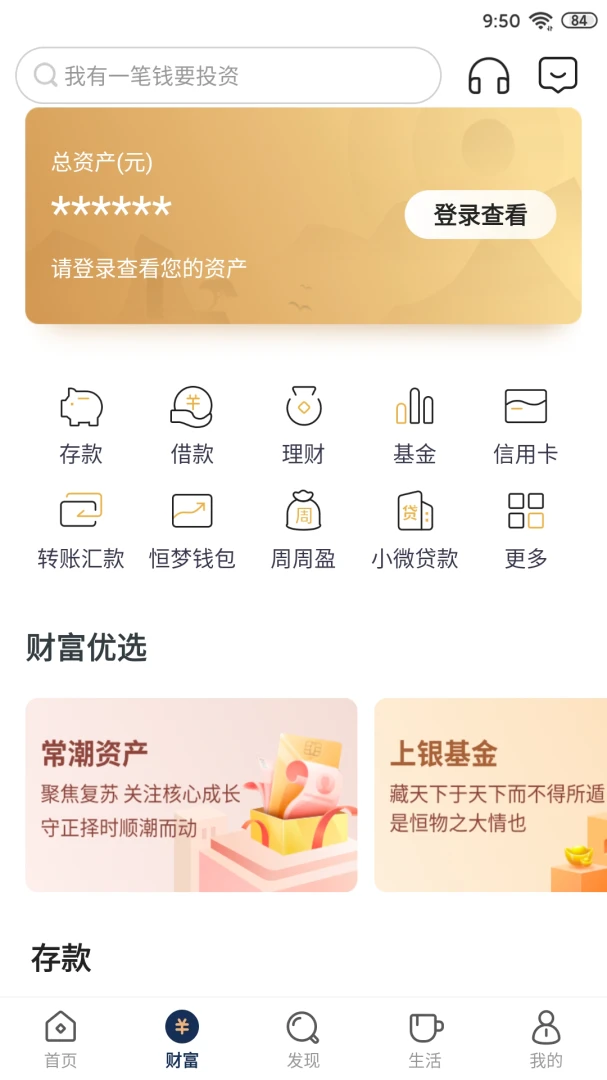Open the 基金 fund shortcut
This screenshot has width=607, height=1080.
point(414,426)
